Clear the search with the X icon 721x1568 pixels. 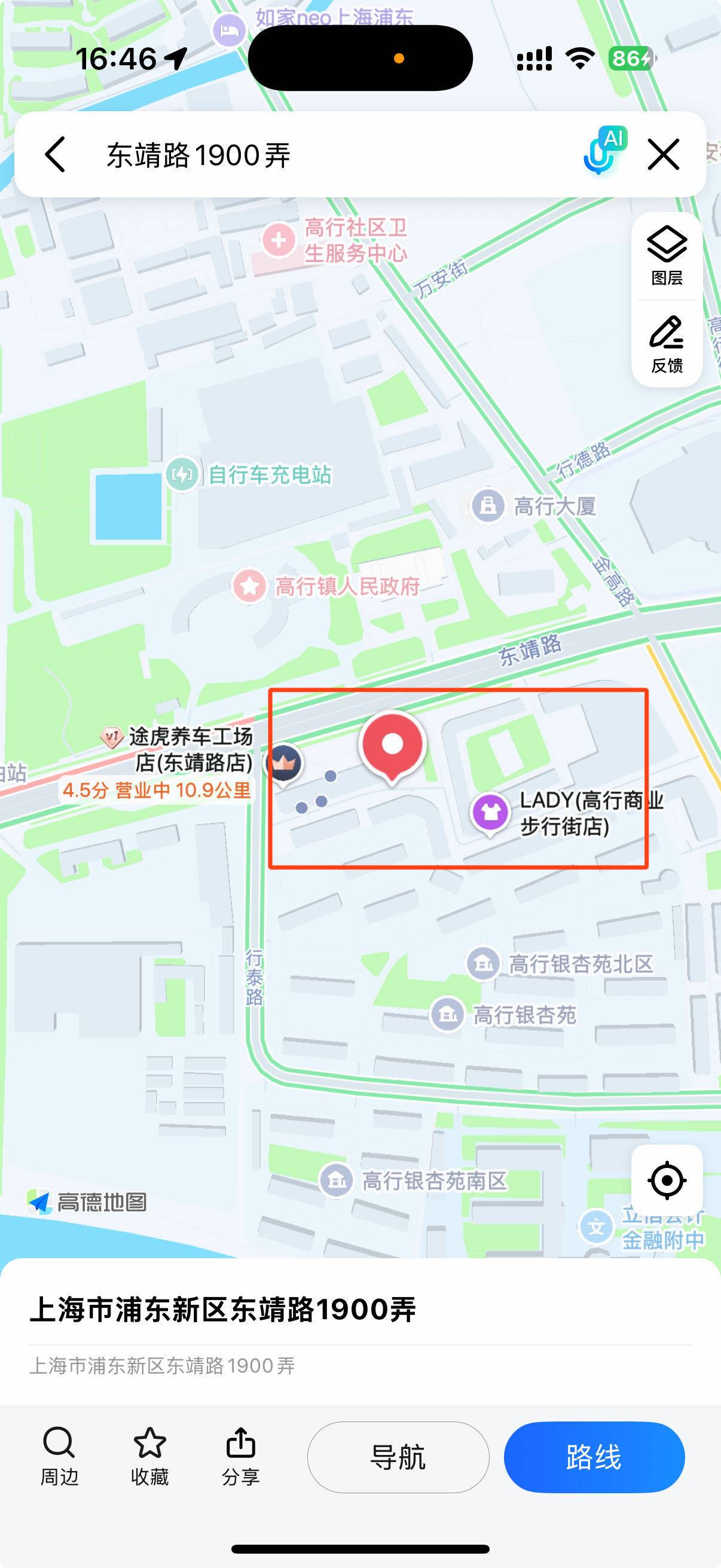663,154
